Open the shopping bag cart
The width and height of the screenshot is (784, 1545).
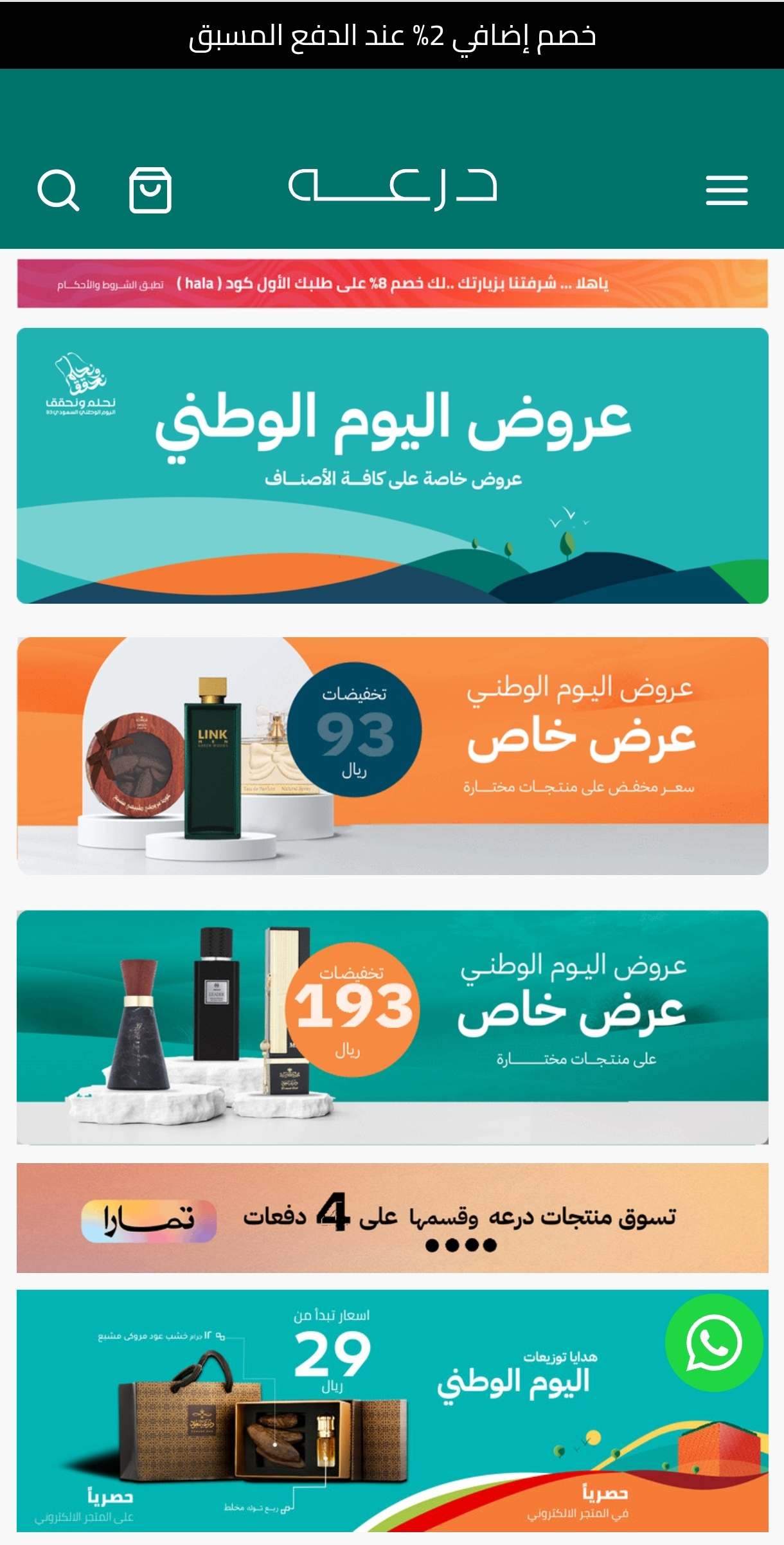(150, 190)
